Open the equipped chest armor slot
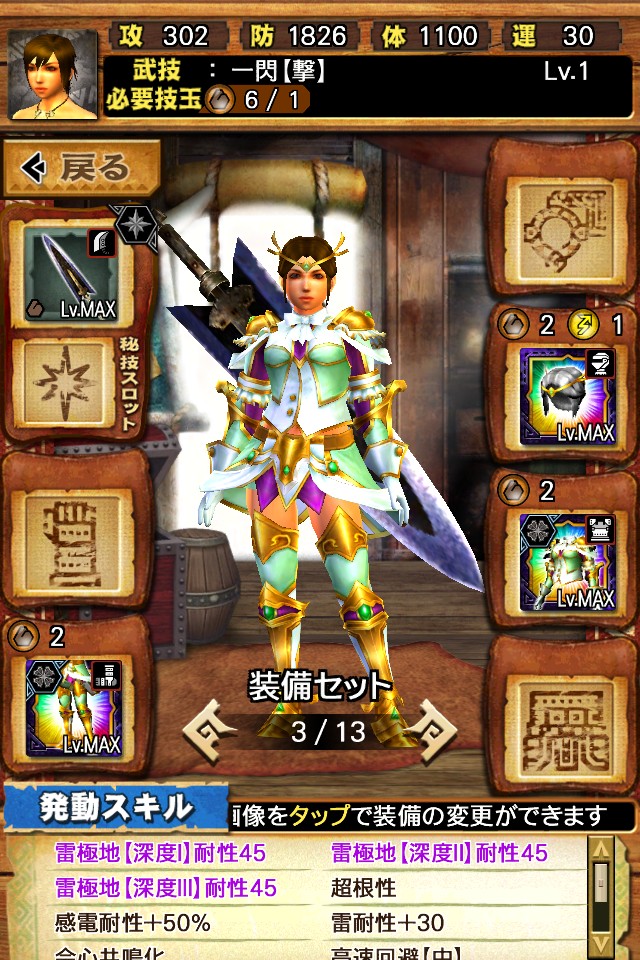Screen dimensions: 640x960 pyautogui.click(x=567, y=562)
